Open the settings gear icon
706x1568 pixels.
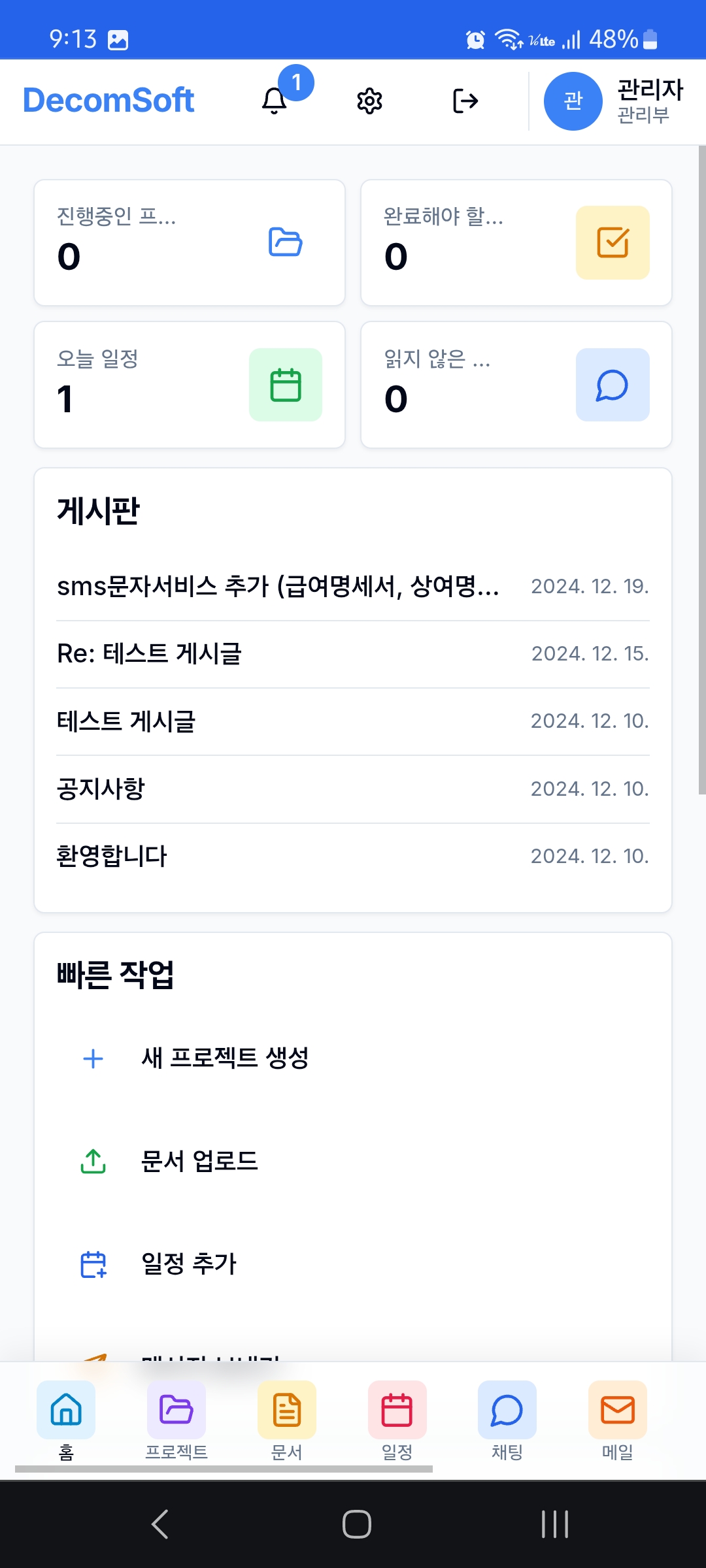pos(369,101)
